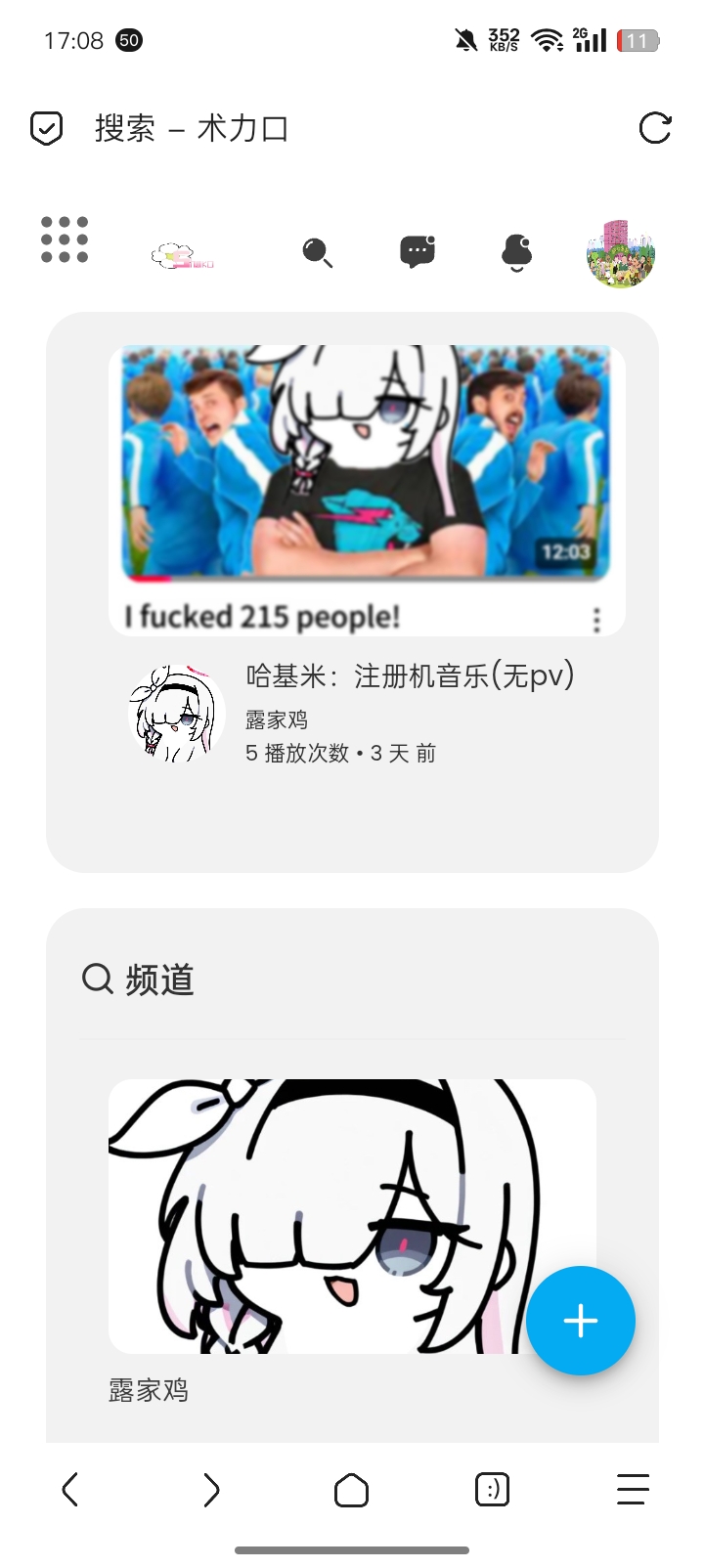Open the three-dot menu on the video
Screen dimensions: 704x1568
(596, 620)
